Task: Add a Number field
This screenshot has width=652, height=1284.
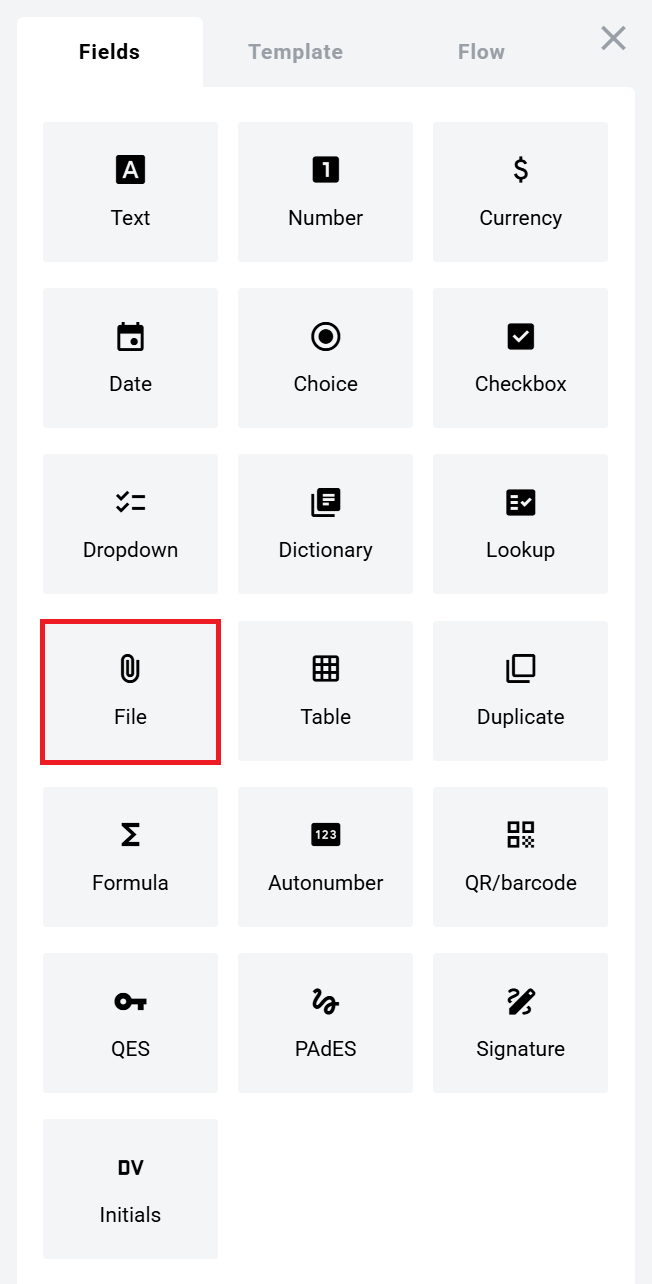Action: point(325,192)
